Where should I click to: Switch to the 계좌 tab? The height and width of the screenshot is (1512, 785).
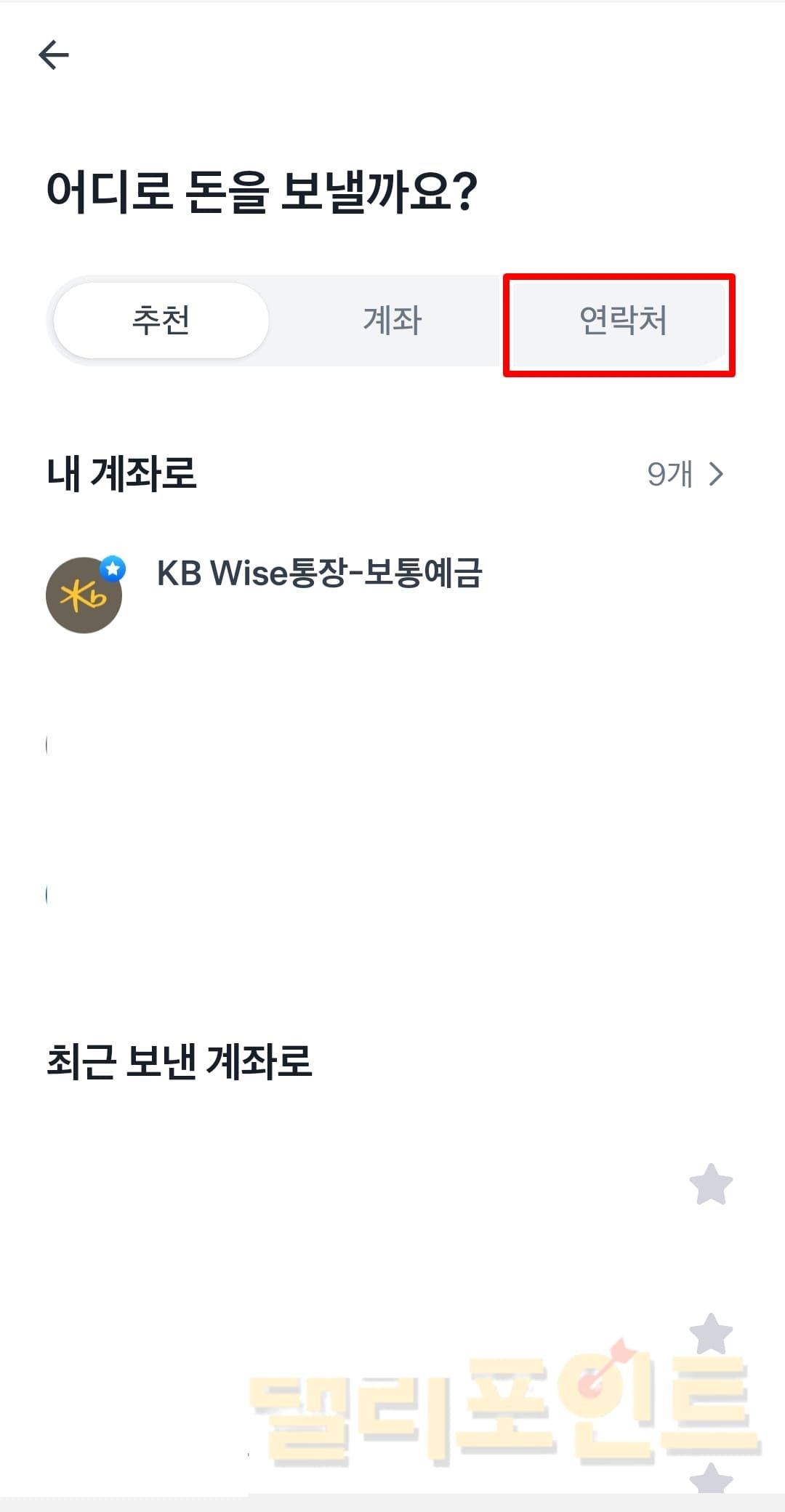[x=392, y=321]
